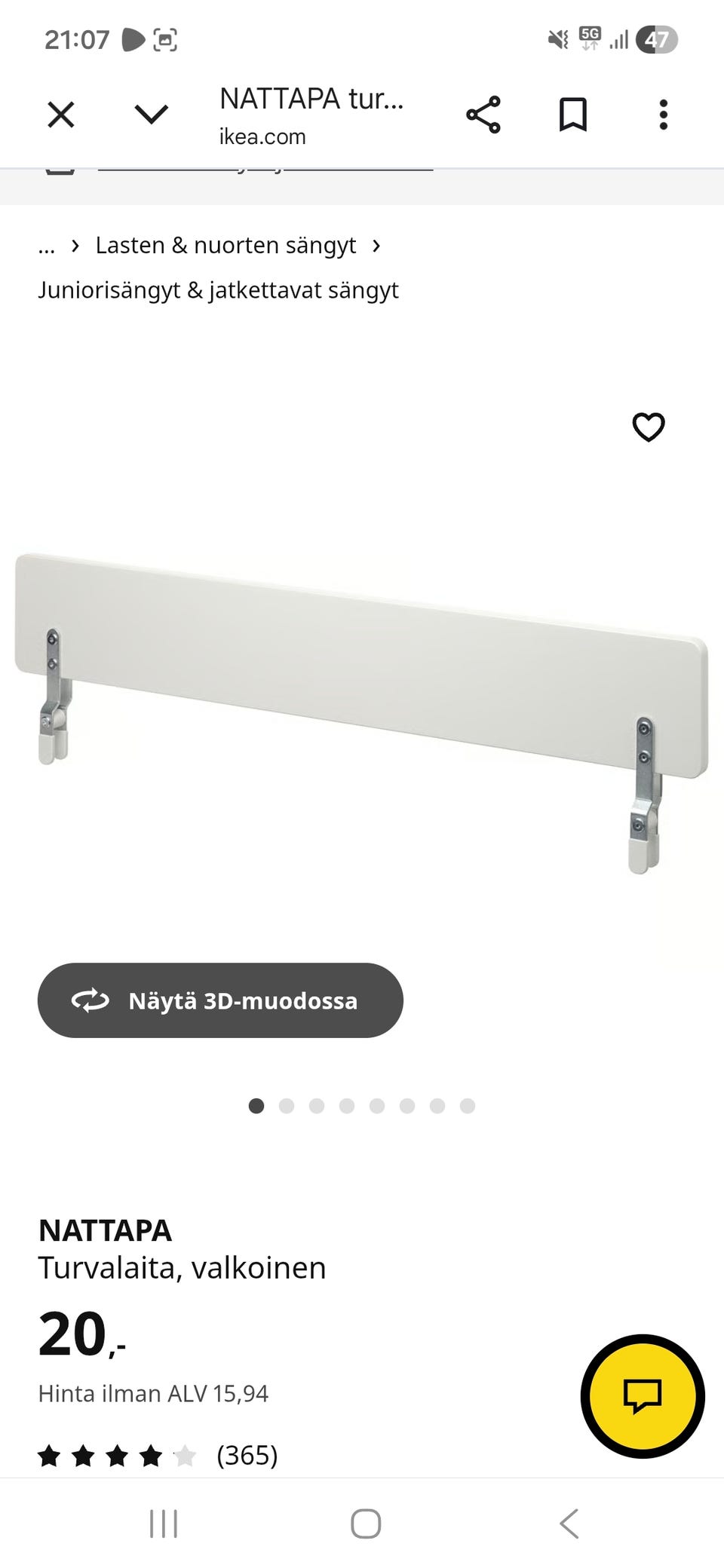The height and width of the screenshot is (1568, 724).
Task: Share the NATTAPA product page
Action: [483, 114]
